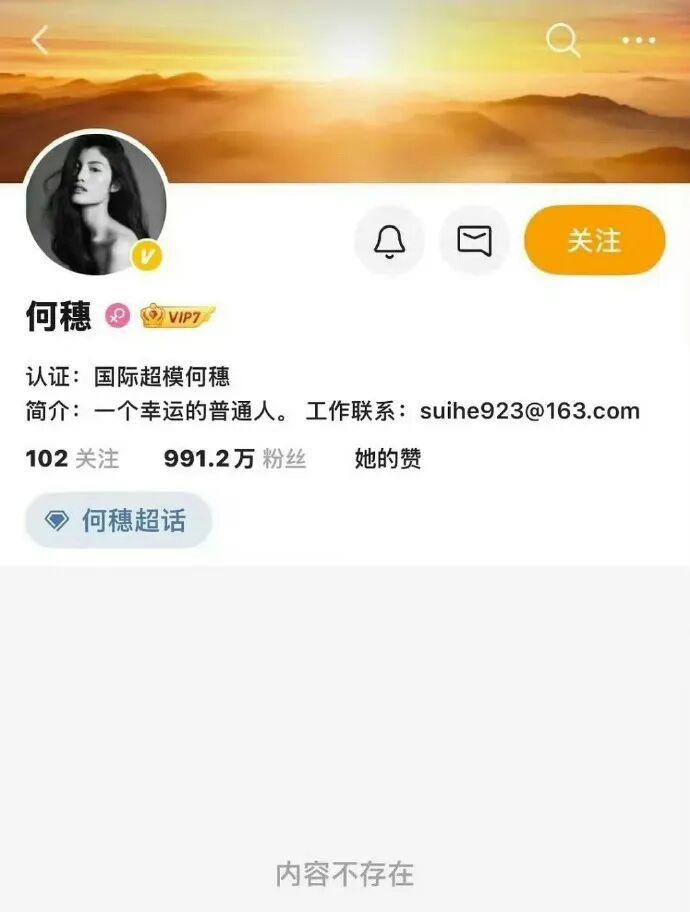Open search from the top bar
The image size is (690, 912).
tap(563, 41)
